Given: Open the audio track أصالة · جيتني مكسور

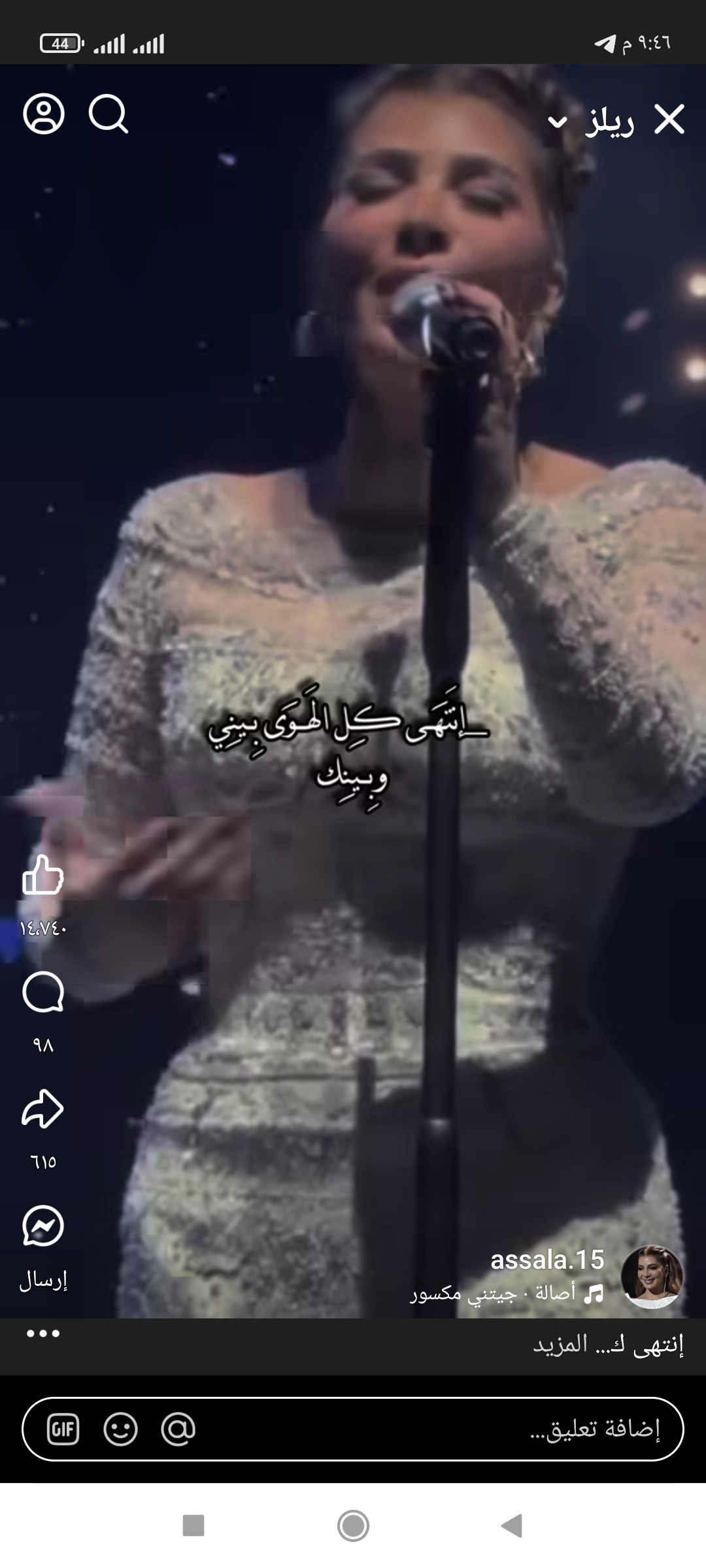Looking at the screenshot, I should click(x=507, y=1293).
